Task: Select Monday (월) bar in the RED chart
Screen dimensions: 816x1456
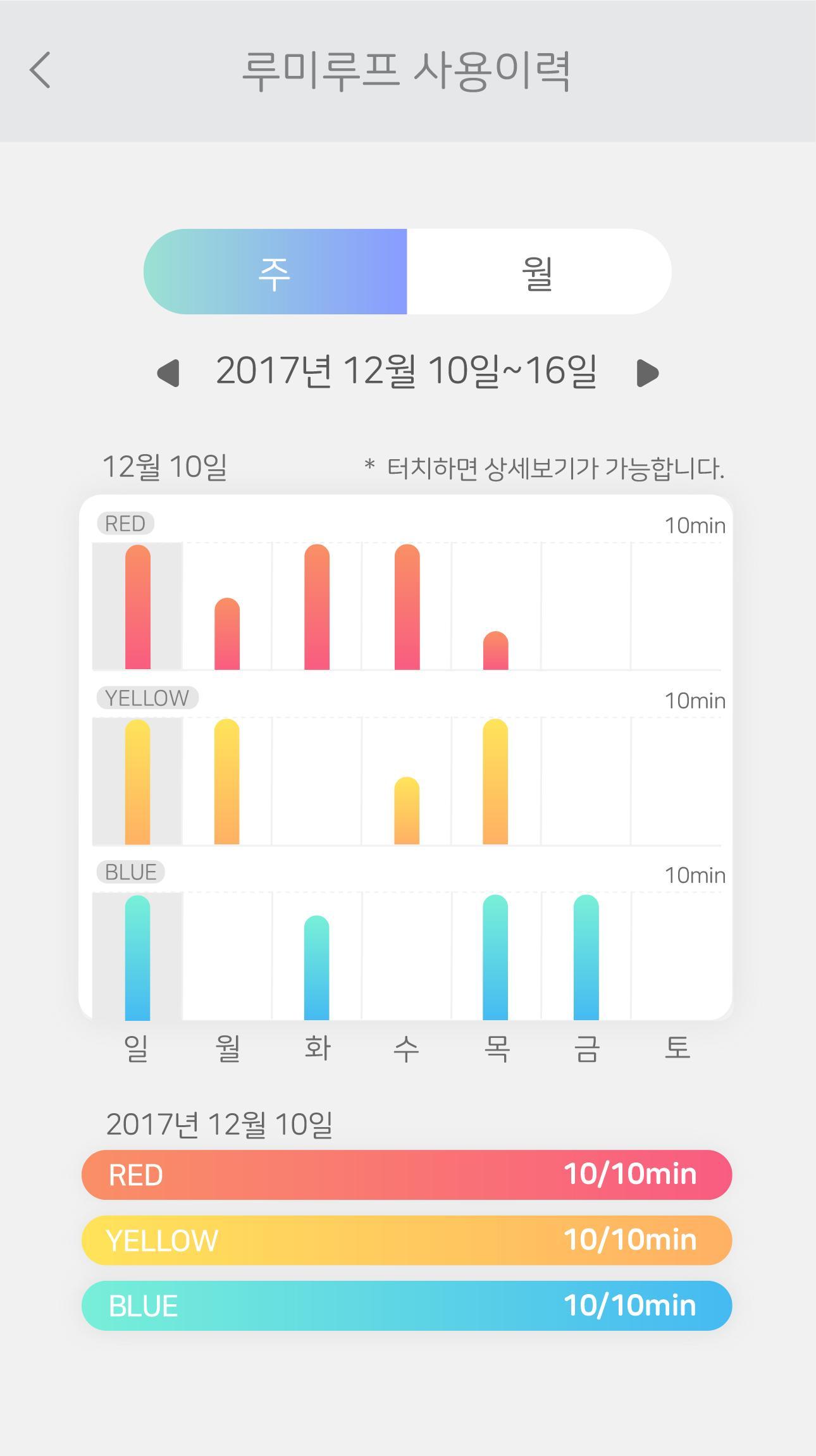Action: (x=227, y=634)
